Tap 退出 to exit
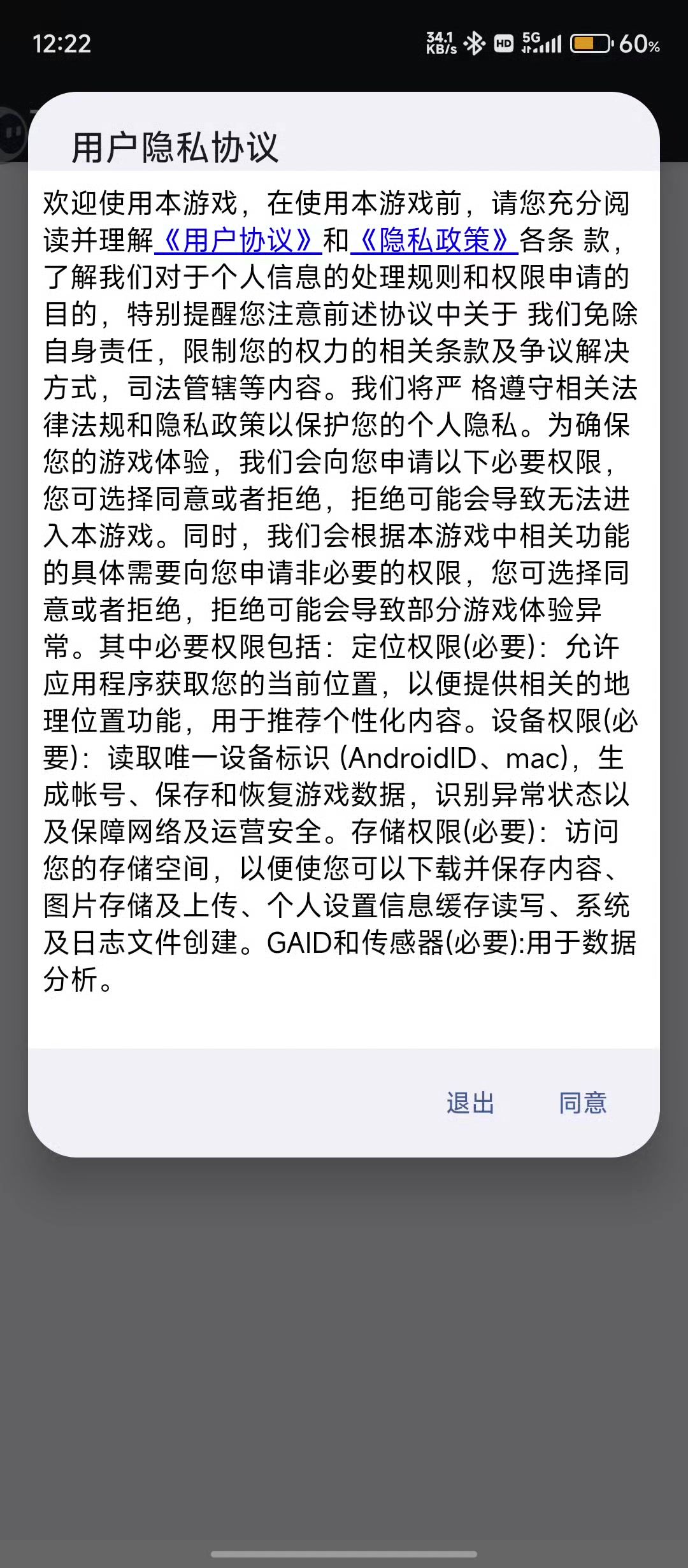Screen dimensions: 688x1568 470,1103
